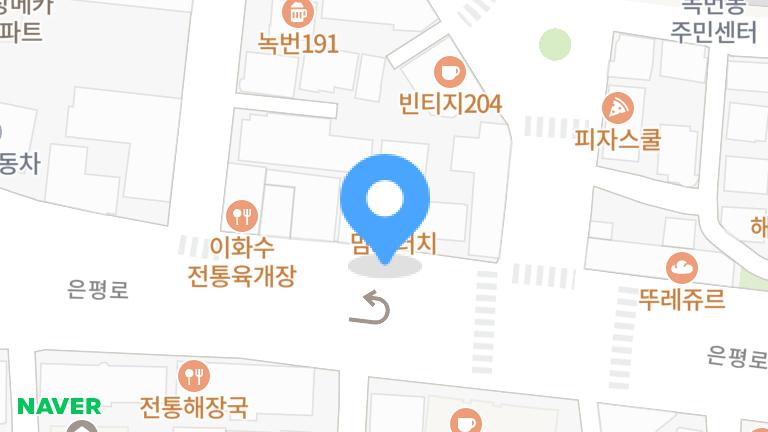Screen dimensions: 768x432
Task: Select the 피자스쿨 pizza marker
Action: point(617,107)
